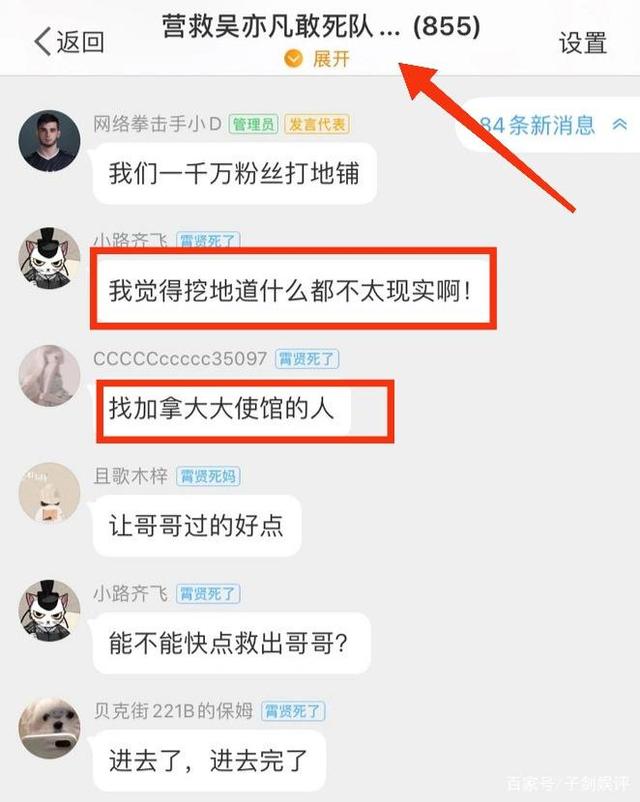Open 贝克街221B的保姆's avatar

[x=49, y=728]
